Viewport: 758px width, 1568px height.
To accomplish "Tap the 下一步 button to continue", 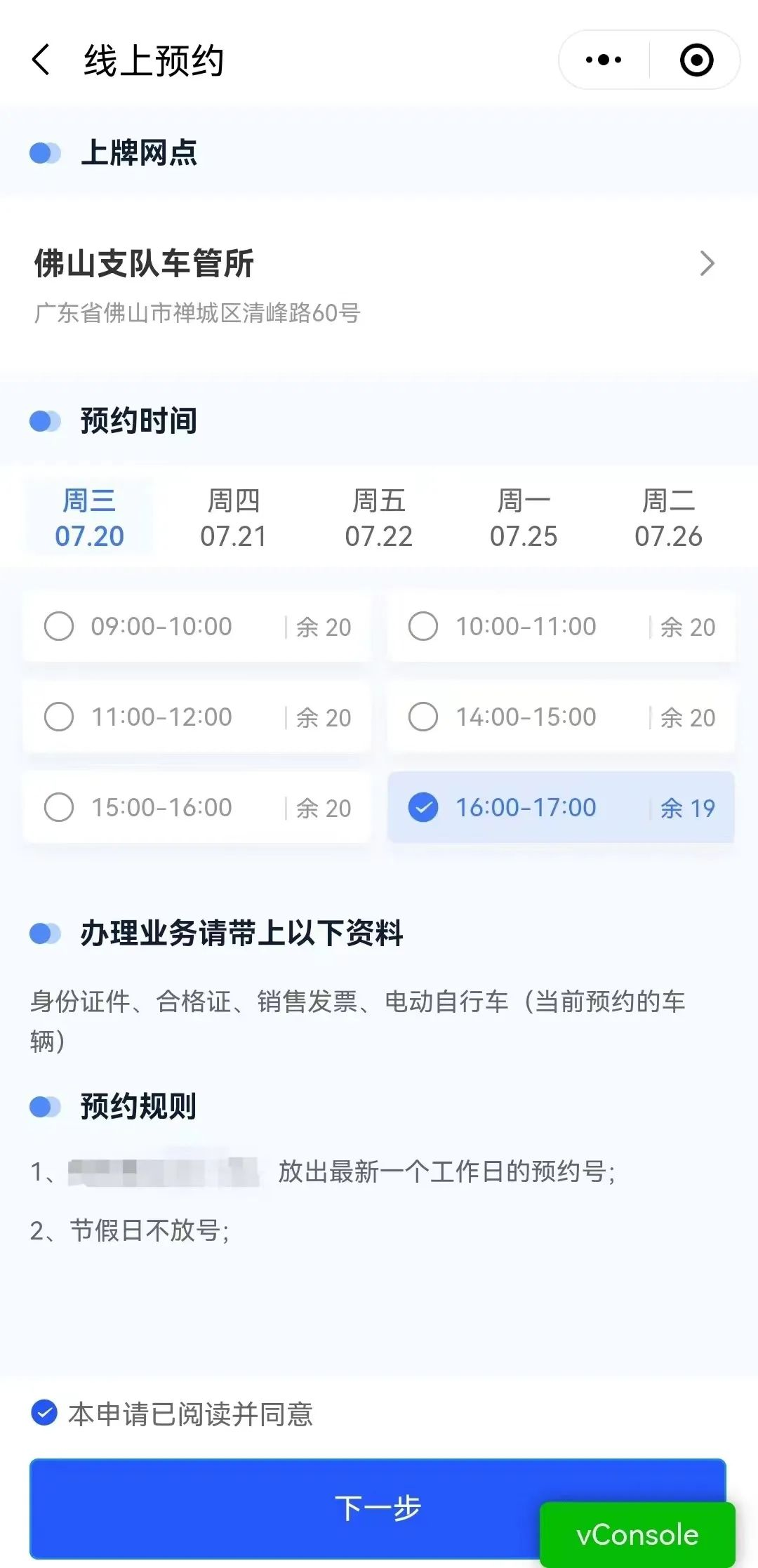I will [281, 1507].
